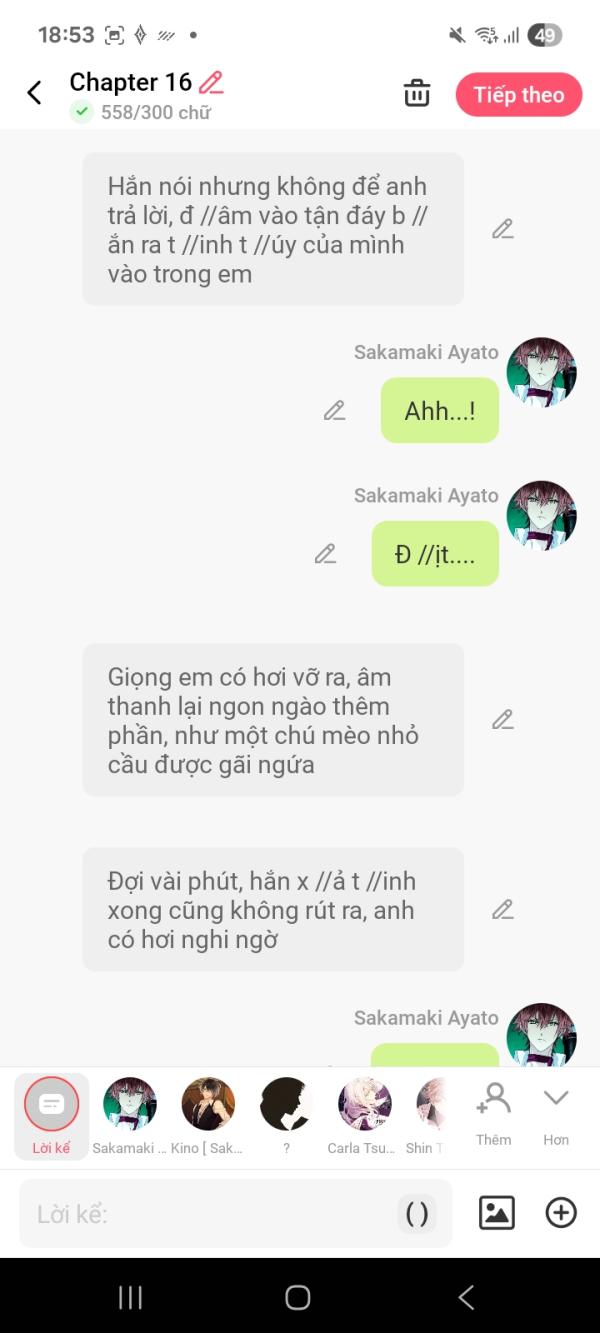Image resolution: width=600 pixels, height=1333 pixels.
Task: Insert parentheses using the ( ) button
Action: pos(416,1214)
